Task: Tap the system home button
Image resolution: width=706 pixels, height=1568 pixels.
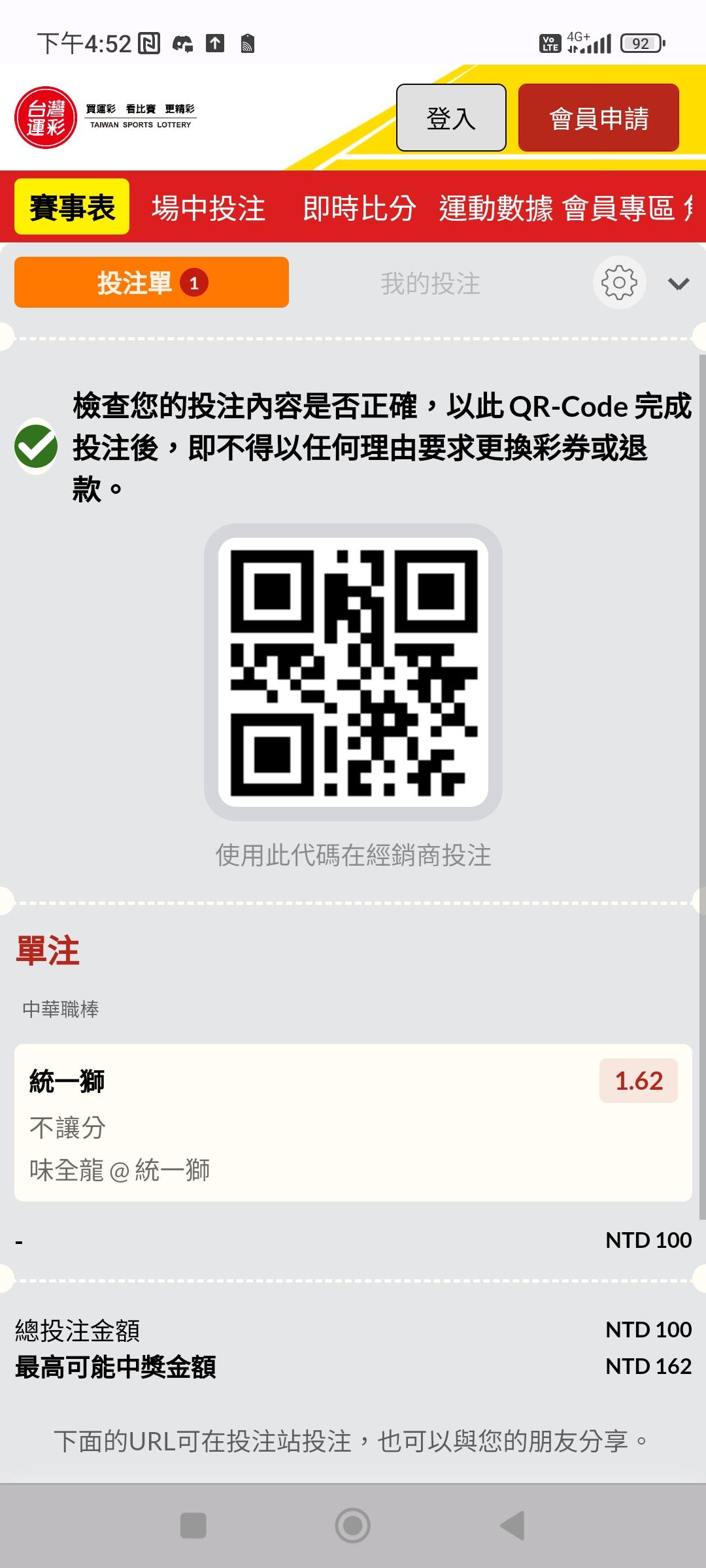Action: [353, 1526]
